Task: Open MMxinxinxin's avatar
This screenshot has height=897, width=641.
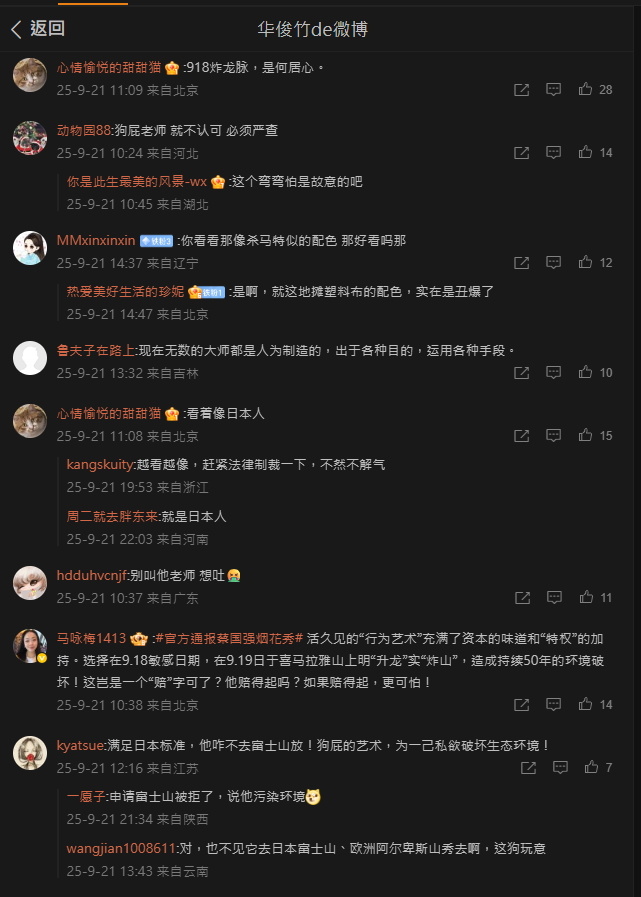Action: click(x=30, y=248)
